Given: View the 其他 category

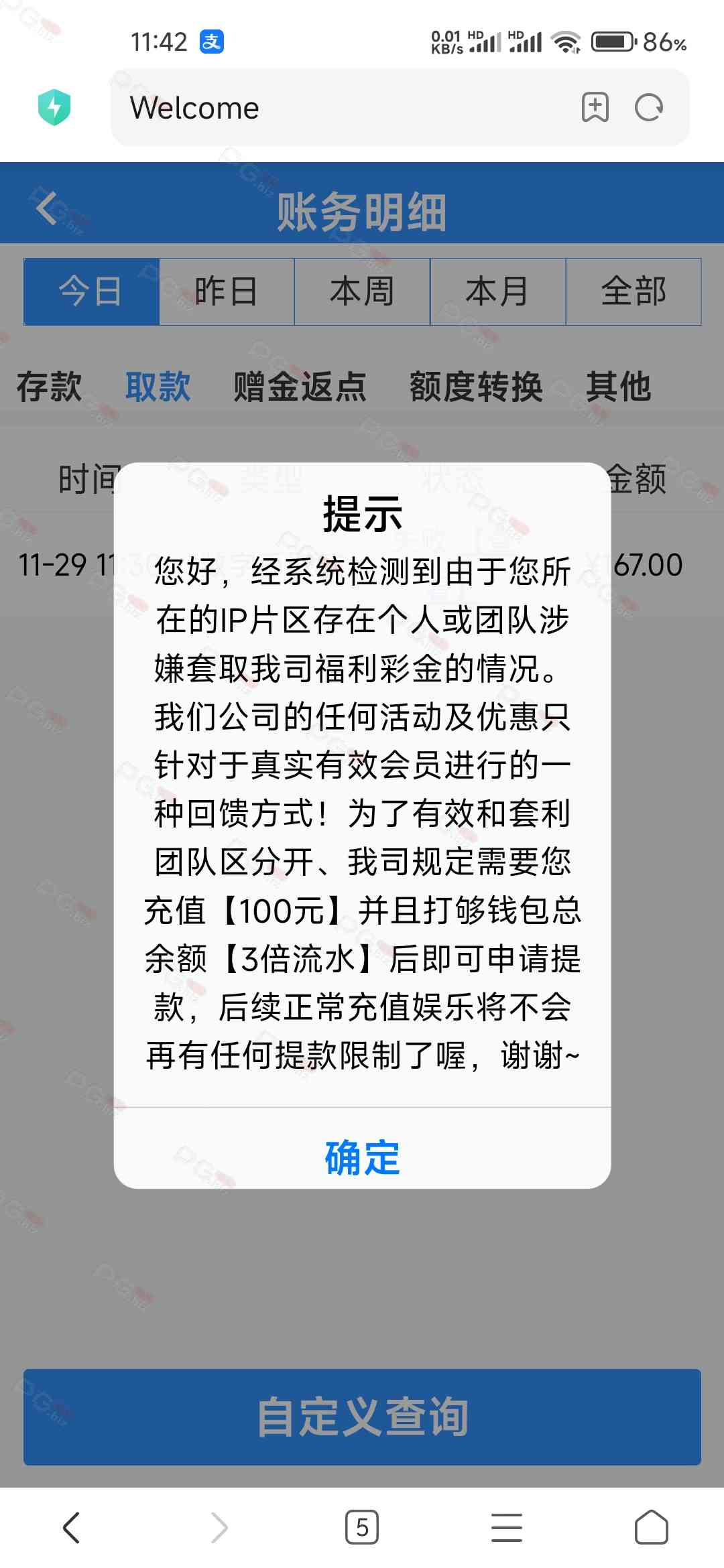Looking at the screenshot, I should [x=619, y=387].
